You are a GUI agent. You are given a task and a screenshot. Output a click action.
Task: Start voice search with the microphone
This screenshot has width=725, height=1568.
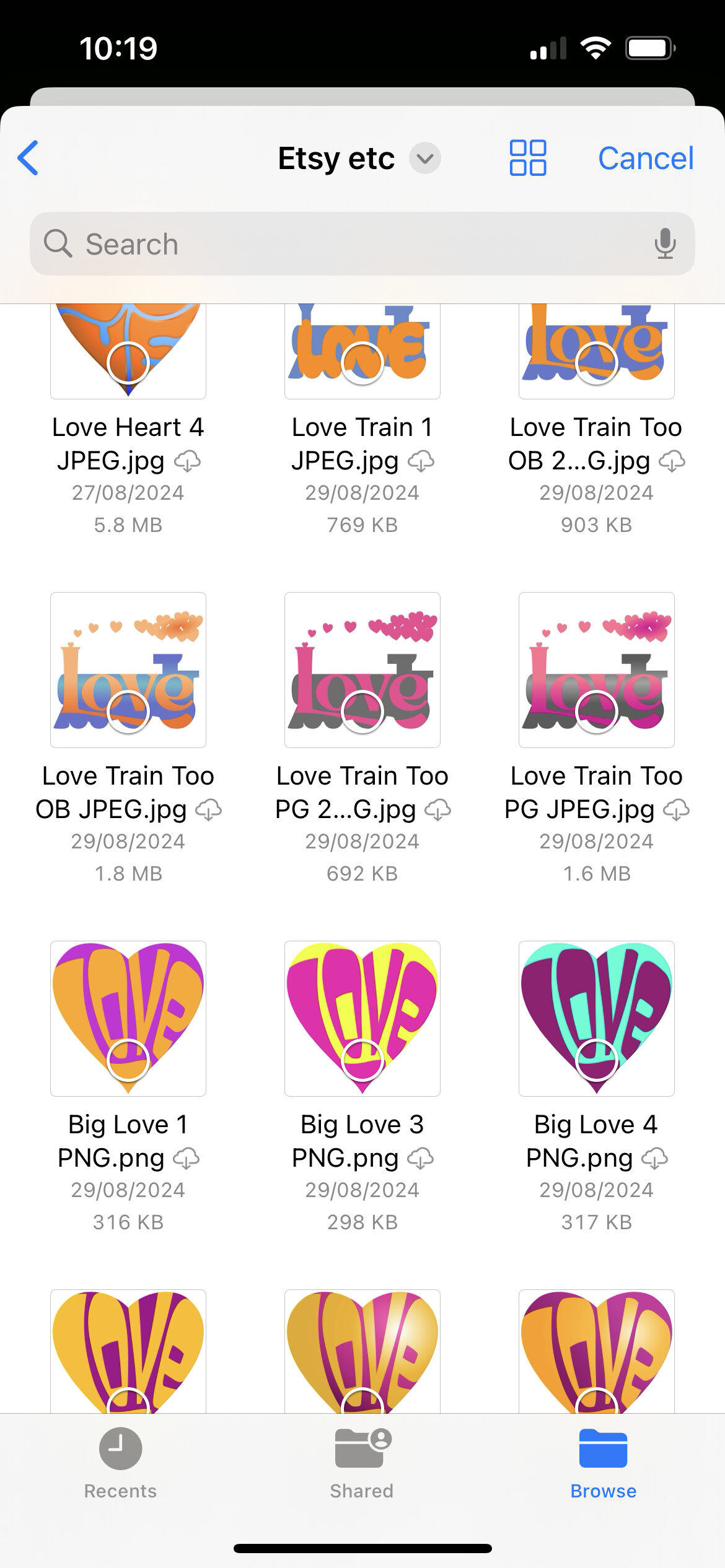[x=665, y=243]
